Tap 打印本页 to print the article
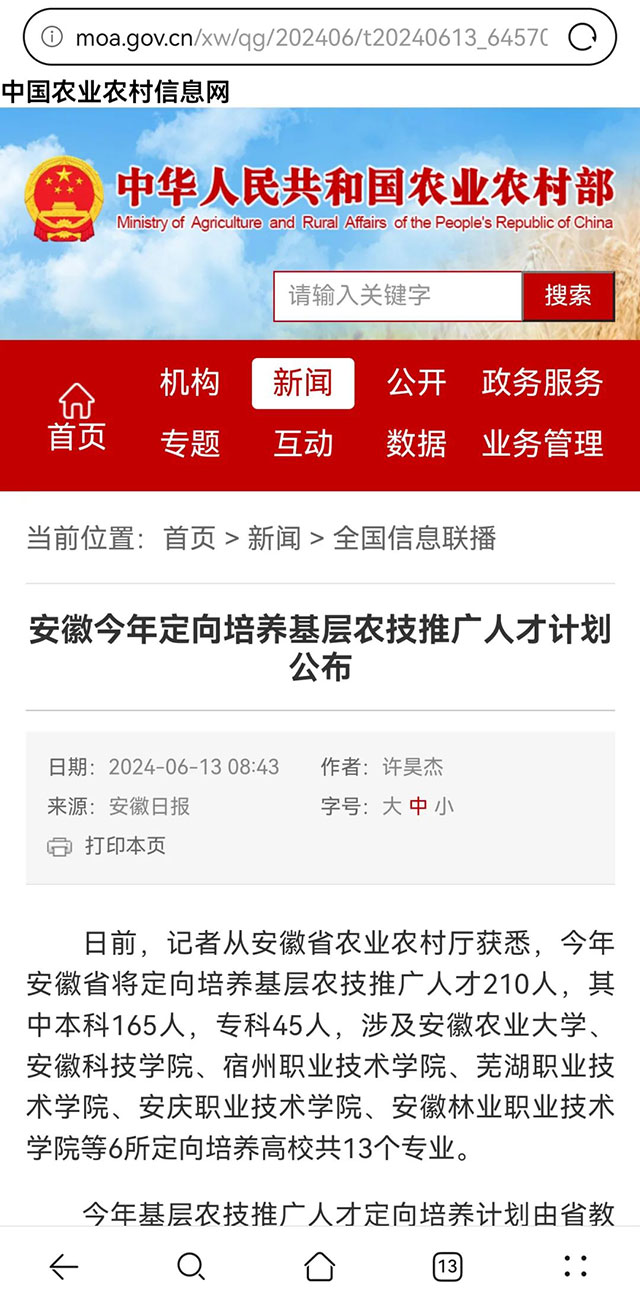 [x=124, y=846]
